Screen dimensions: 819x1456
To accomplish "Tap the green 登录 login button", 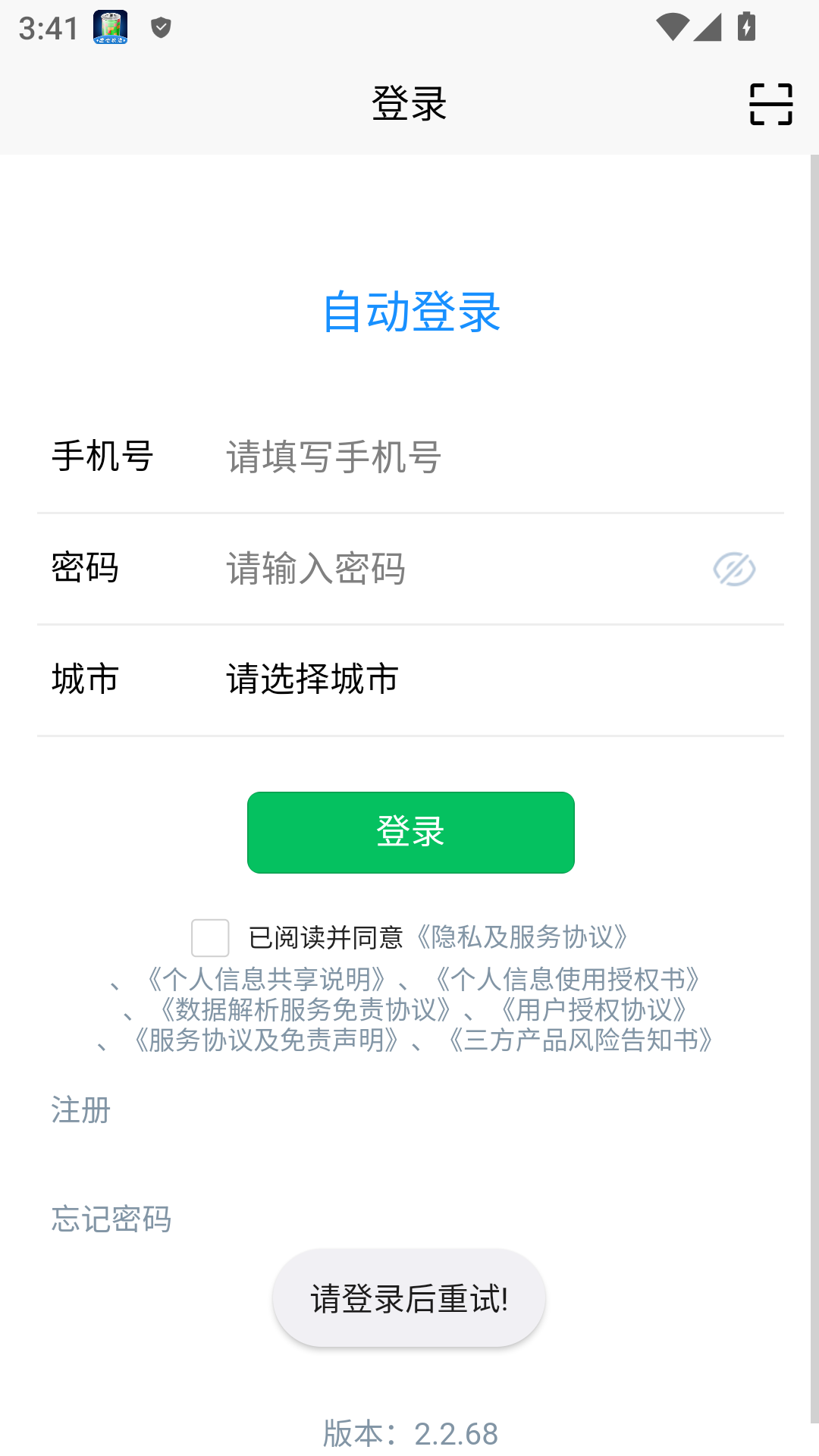I will click(x=409, y=832).
